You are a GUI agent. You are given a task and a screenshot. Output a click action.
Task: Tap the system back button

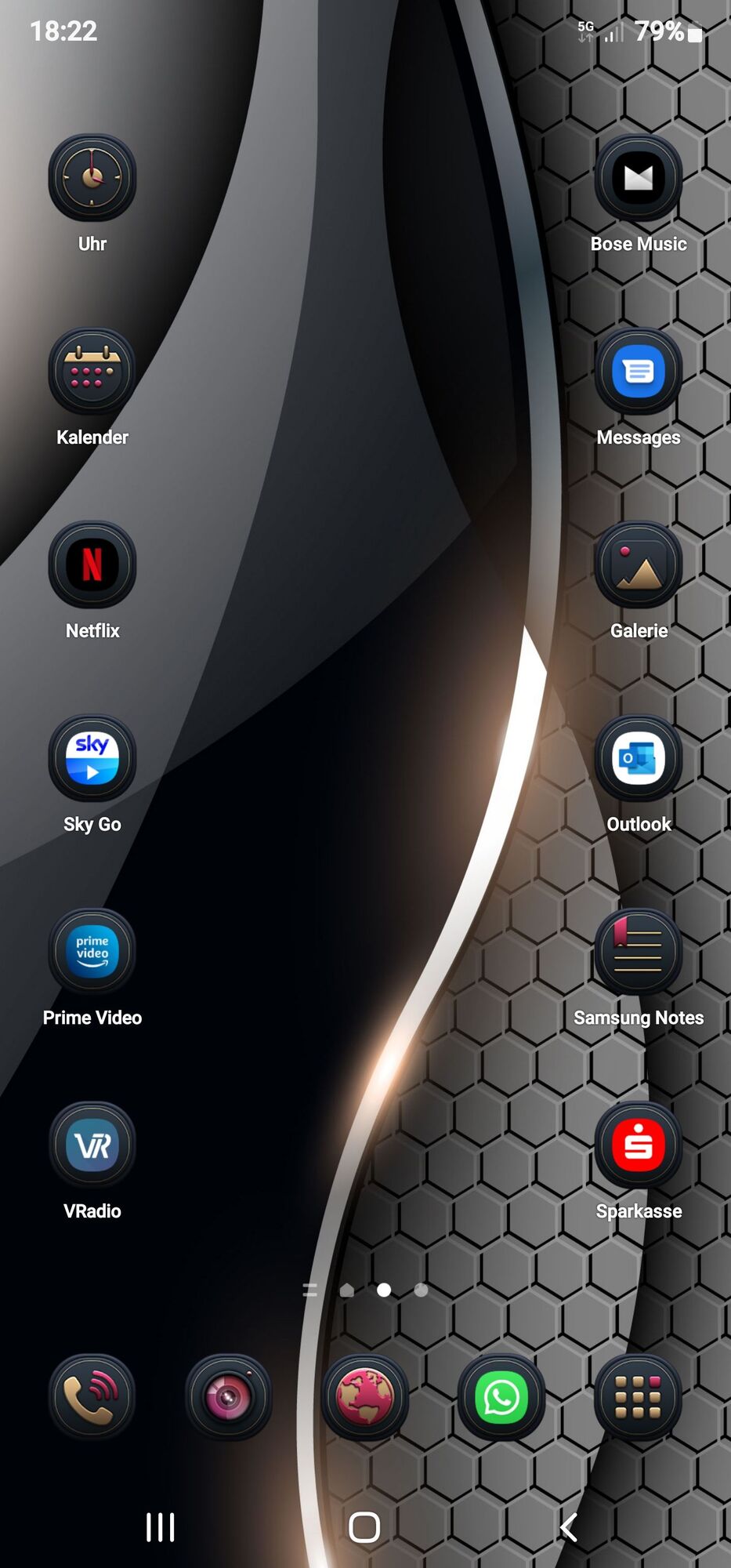coord(570,1527)
